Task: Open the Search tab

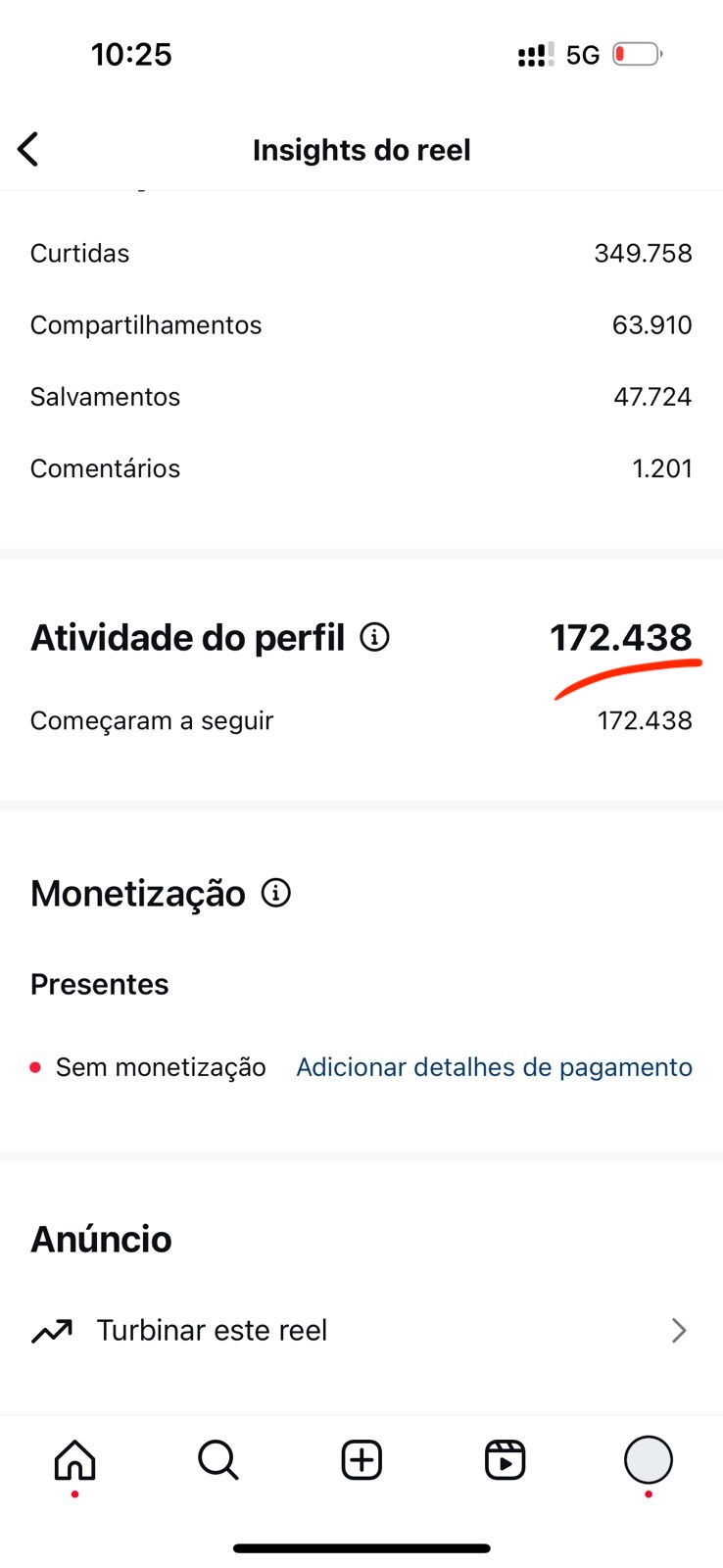Action: click(217, 1460)
